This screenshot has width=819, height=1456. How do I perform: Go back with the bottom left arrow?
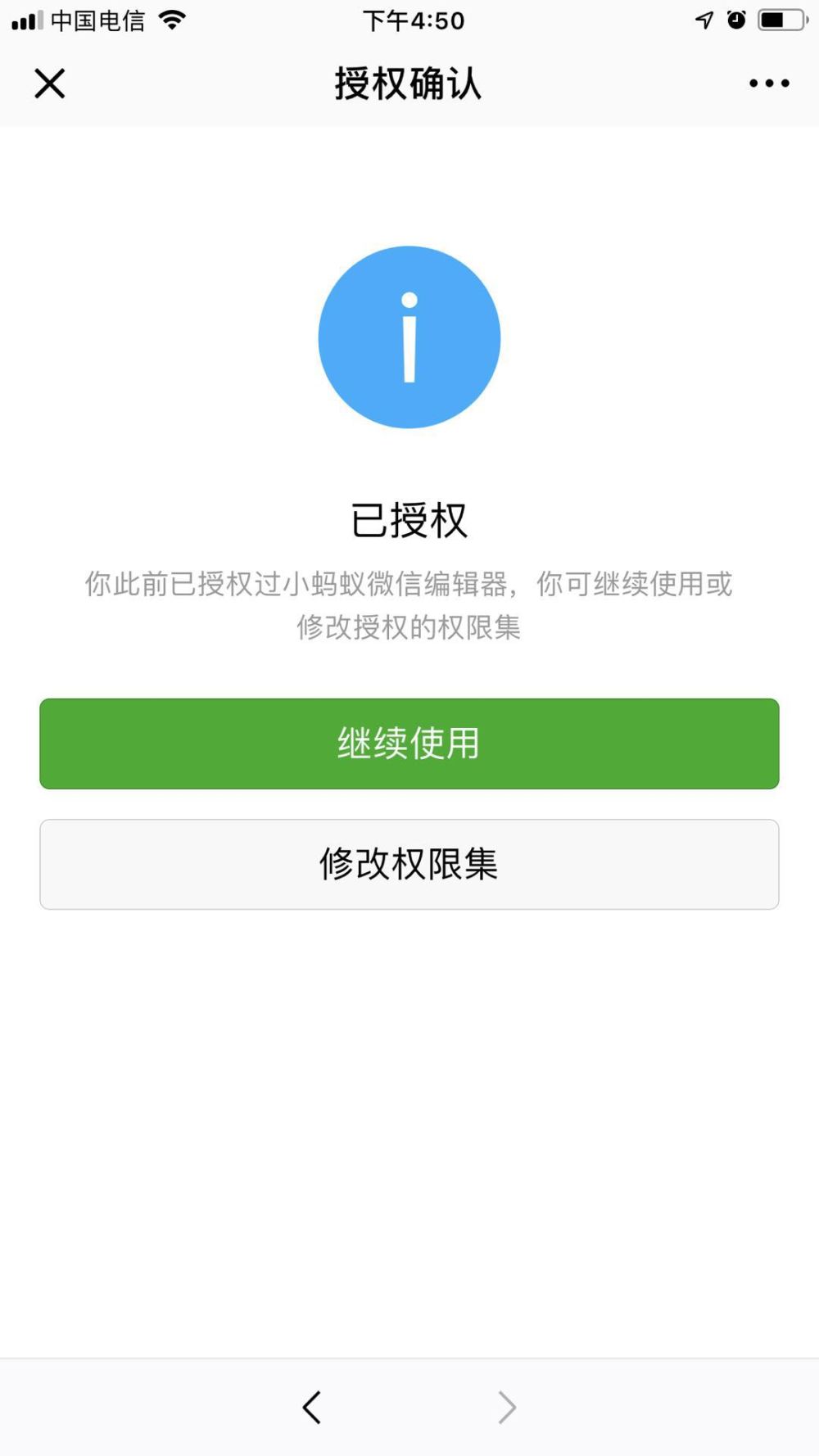pyautogui.click(x=312, y=1408)
